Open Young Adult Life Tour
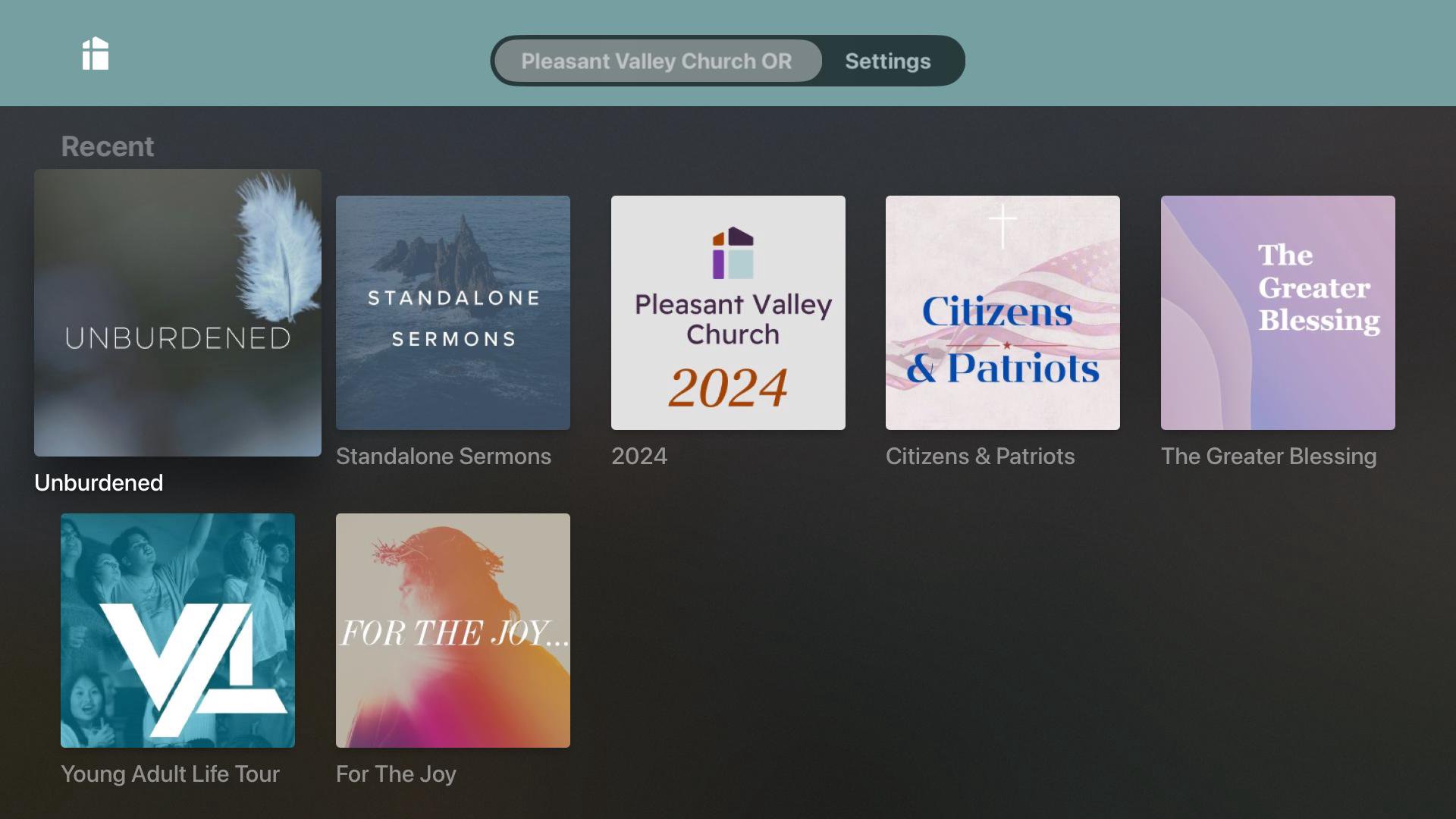This screenshot has width=1456, height=819. 177,630
